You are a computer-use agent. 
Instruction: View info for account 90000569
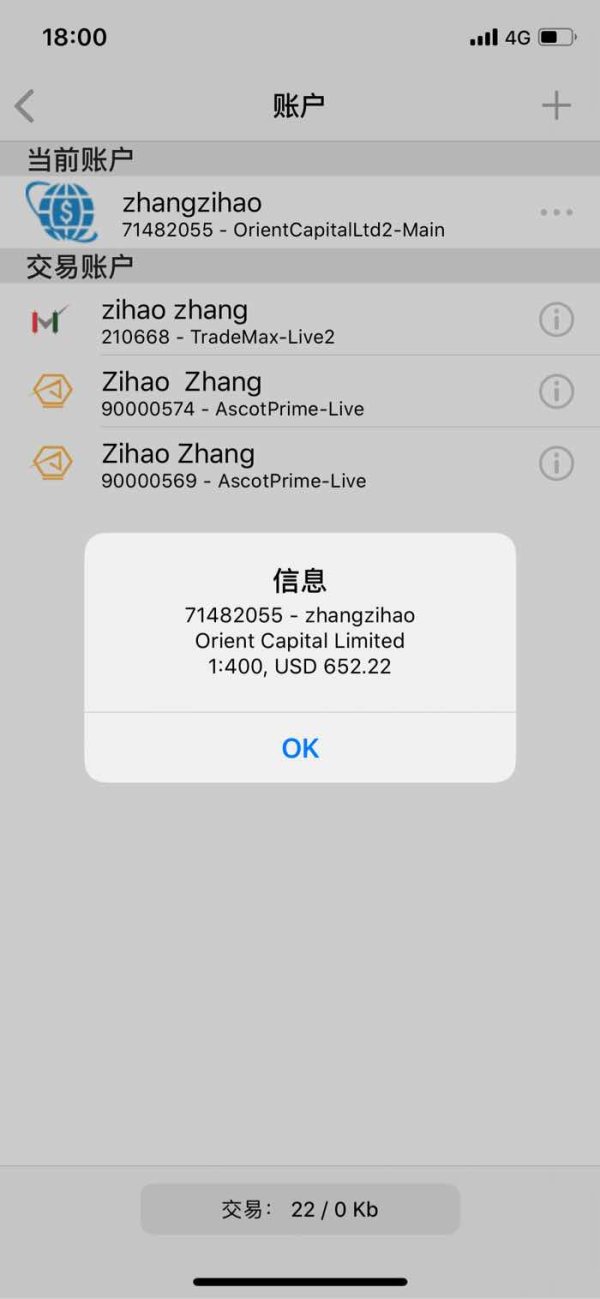click(x=556, y=464)
